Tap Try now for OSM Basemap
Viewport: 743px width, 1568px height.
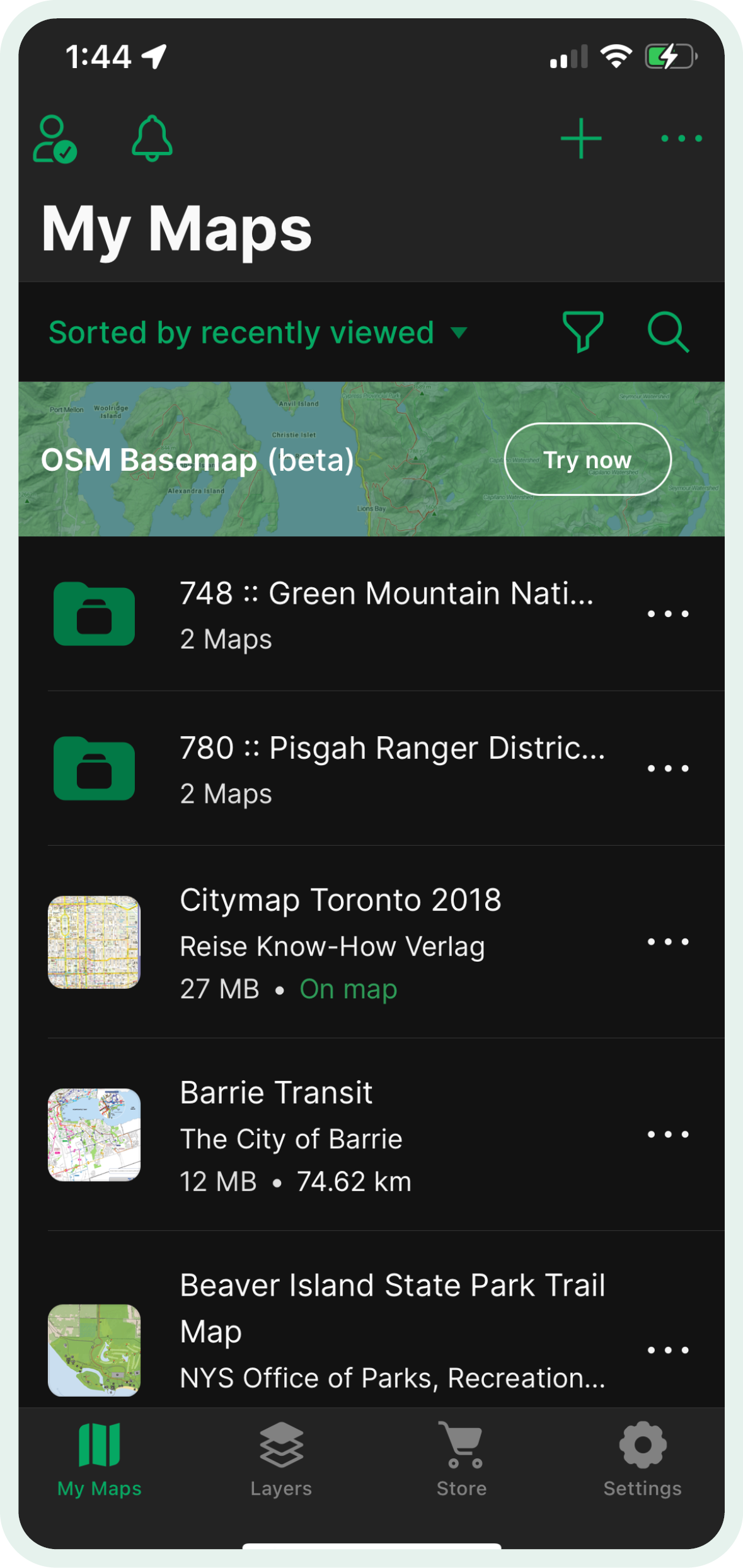[587, 459]
